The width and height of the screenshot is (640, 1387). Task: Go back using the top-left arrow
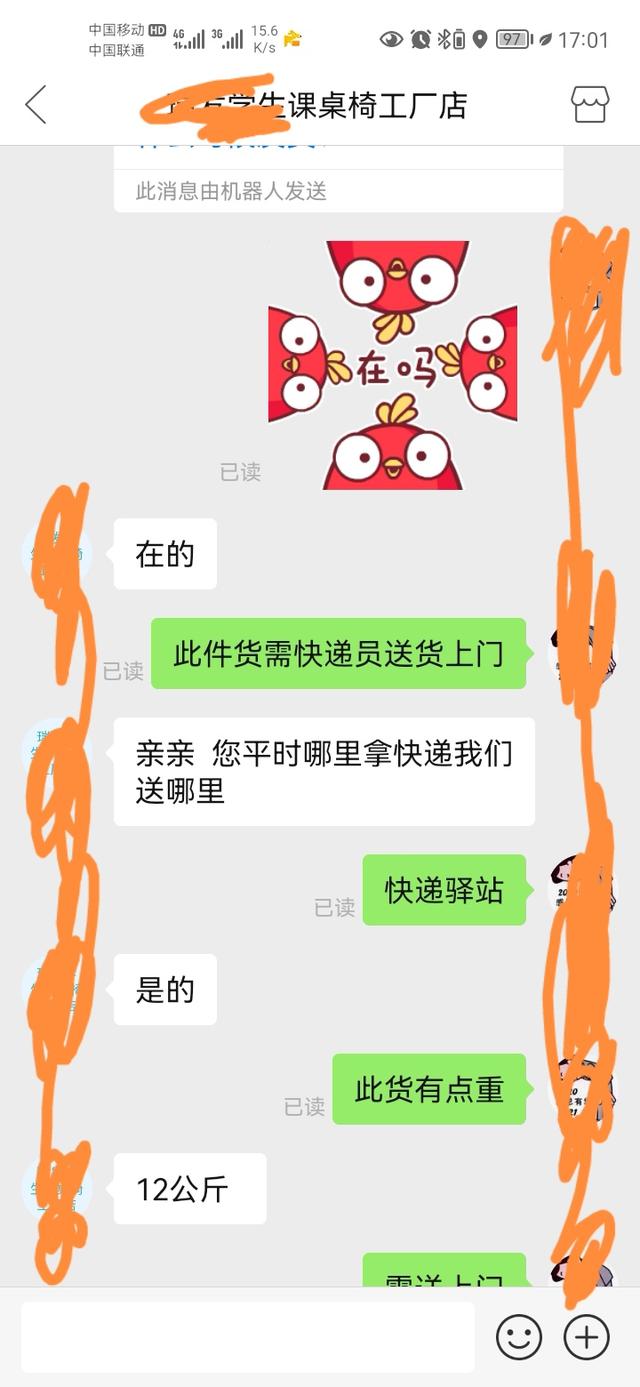tap(36, 104)
